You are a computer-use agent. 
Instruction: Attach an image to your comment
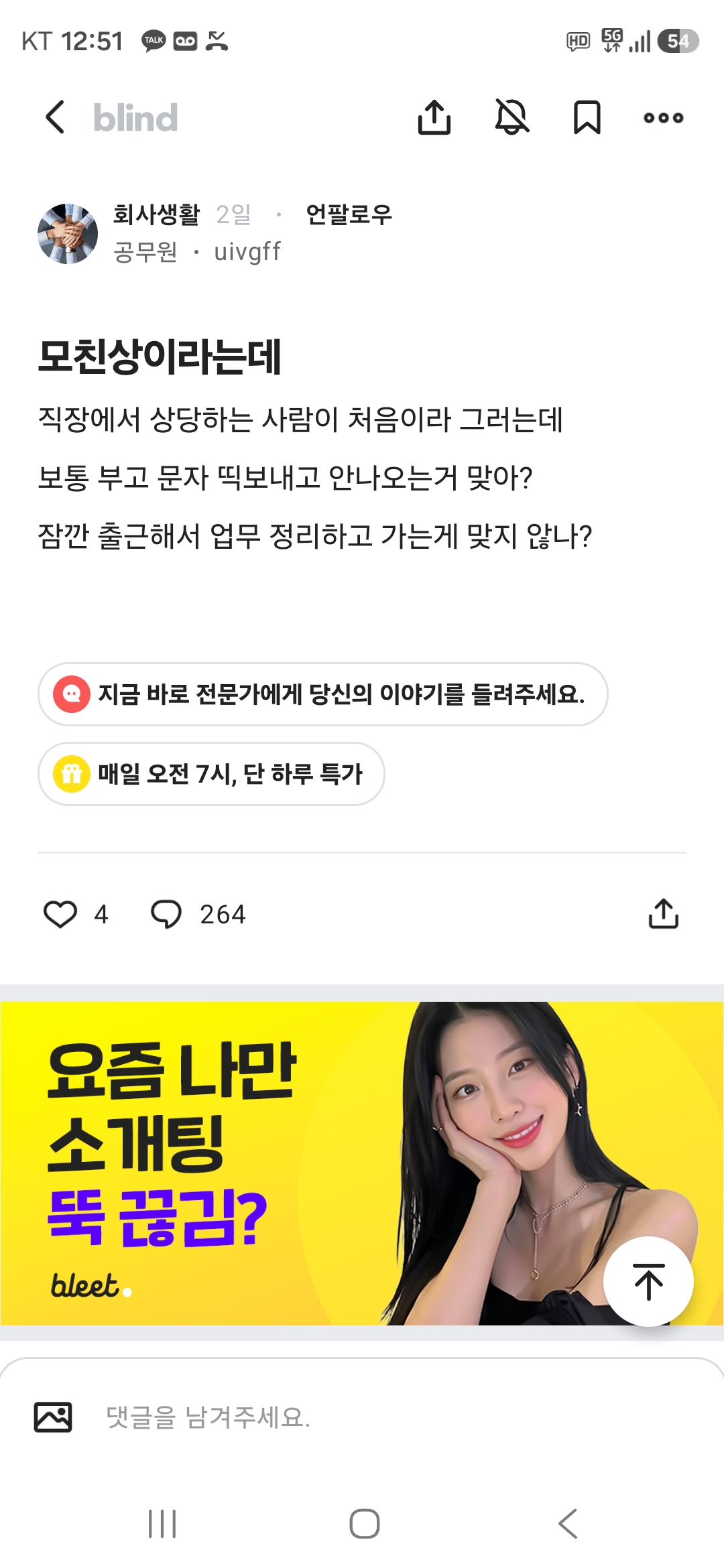pos(53,1417)
